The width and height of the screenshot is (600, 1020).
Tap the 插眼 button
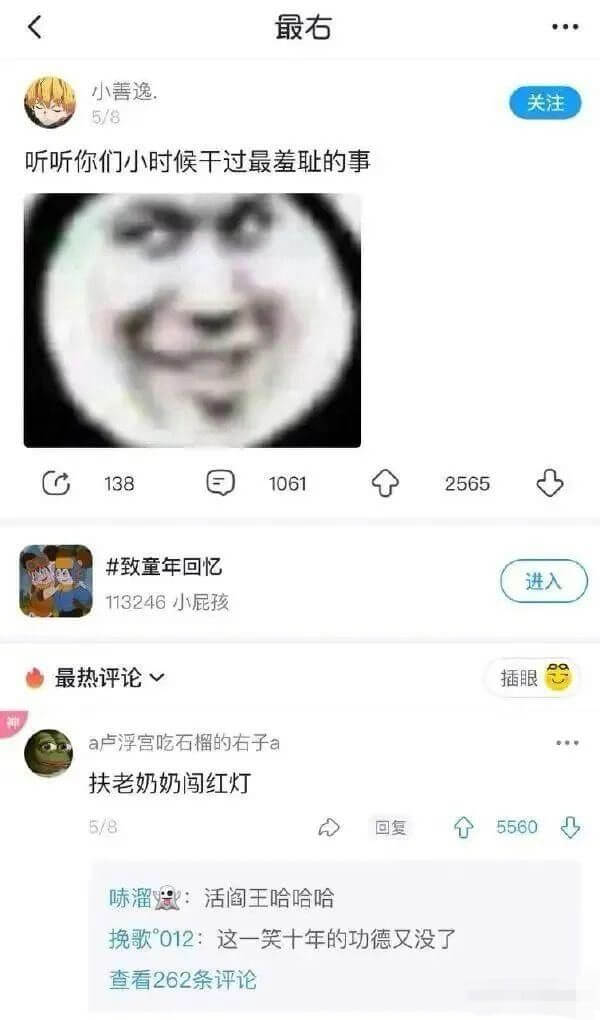(534, 679)
